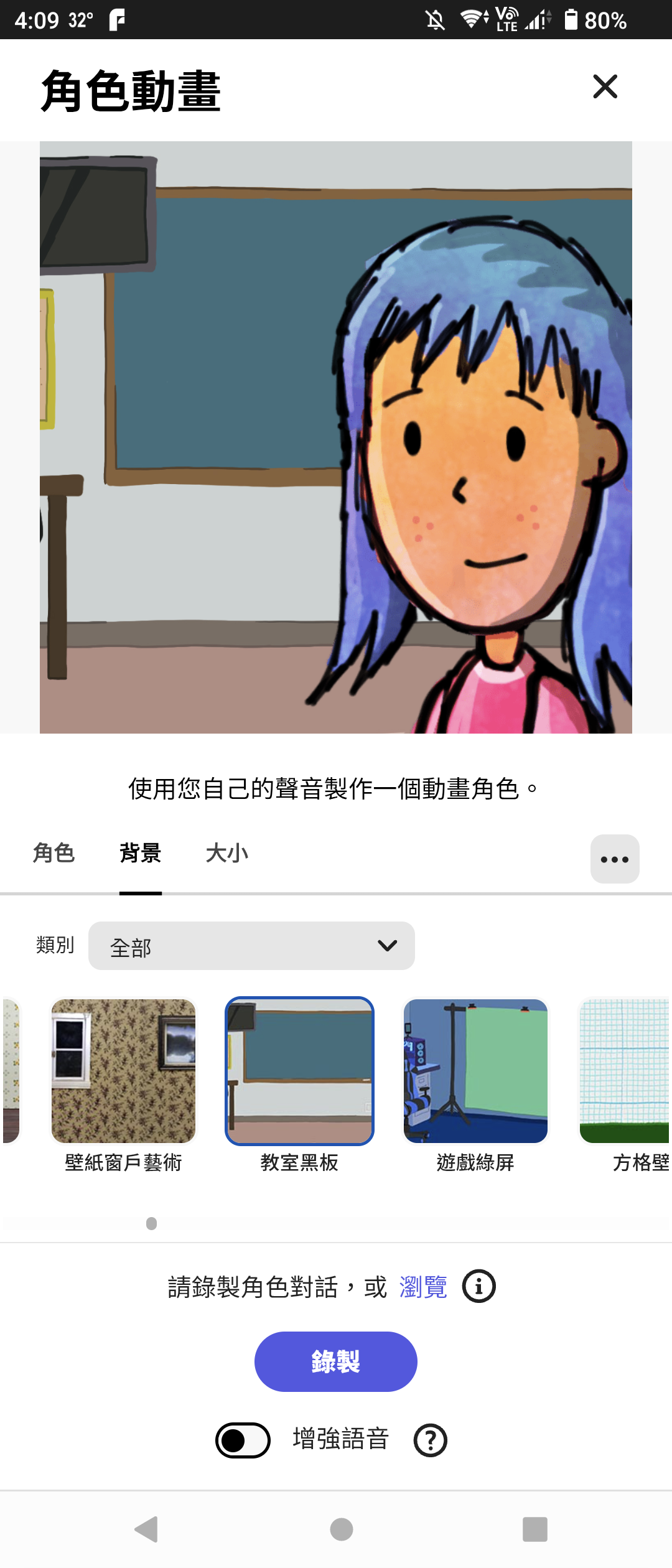Image resolution: width=672 pixels, height=1568 pixels.
Task: Go to the system home screen
Action: (x=341, y=1529)
